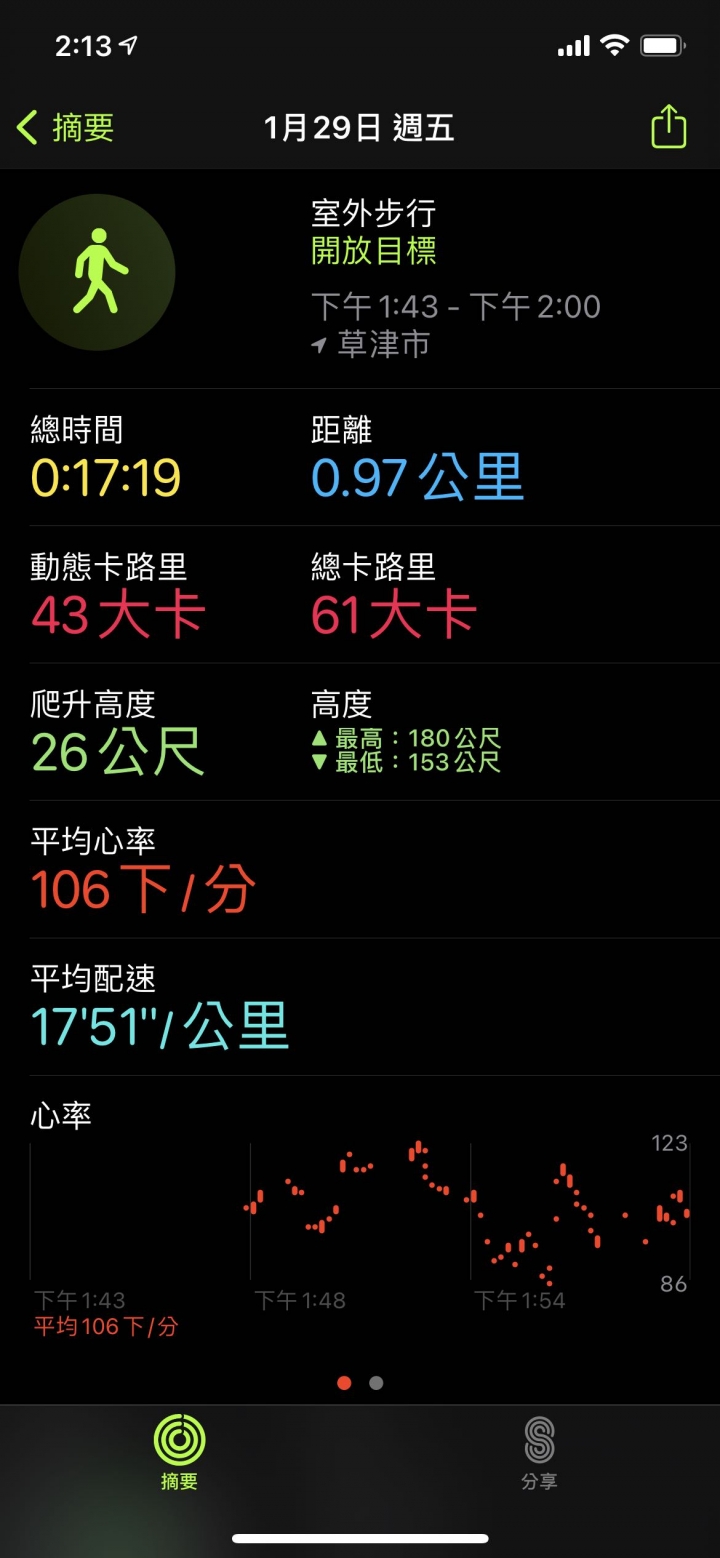Share this workout via share icon
Image resolution: width=720 pixels, height=1558 pixels.
point(668,127)
